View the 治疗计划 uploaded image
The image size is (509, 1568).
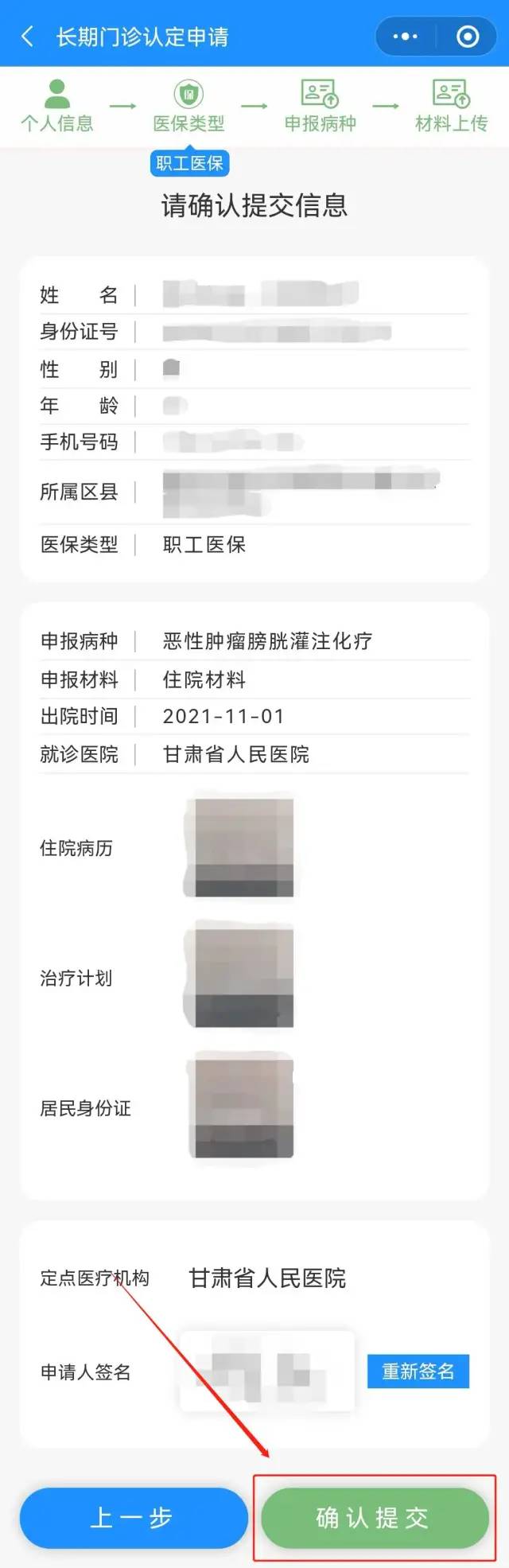(239, 977)
